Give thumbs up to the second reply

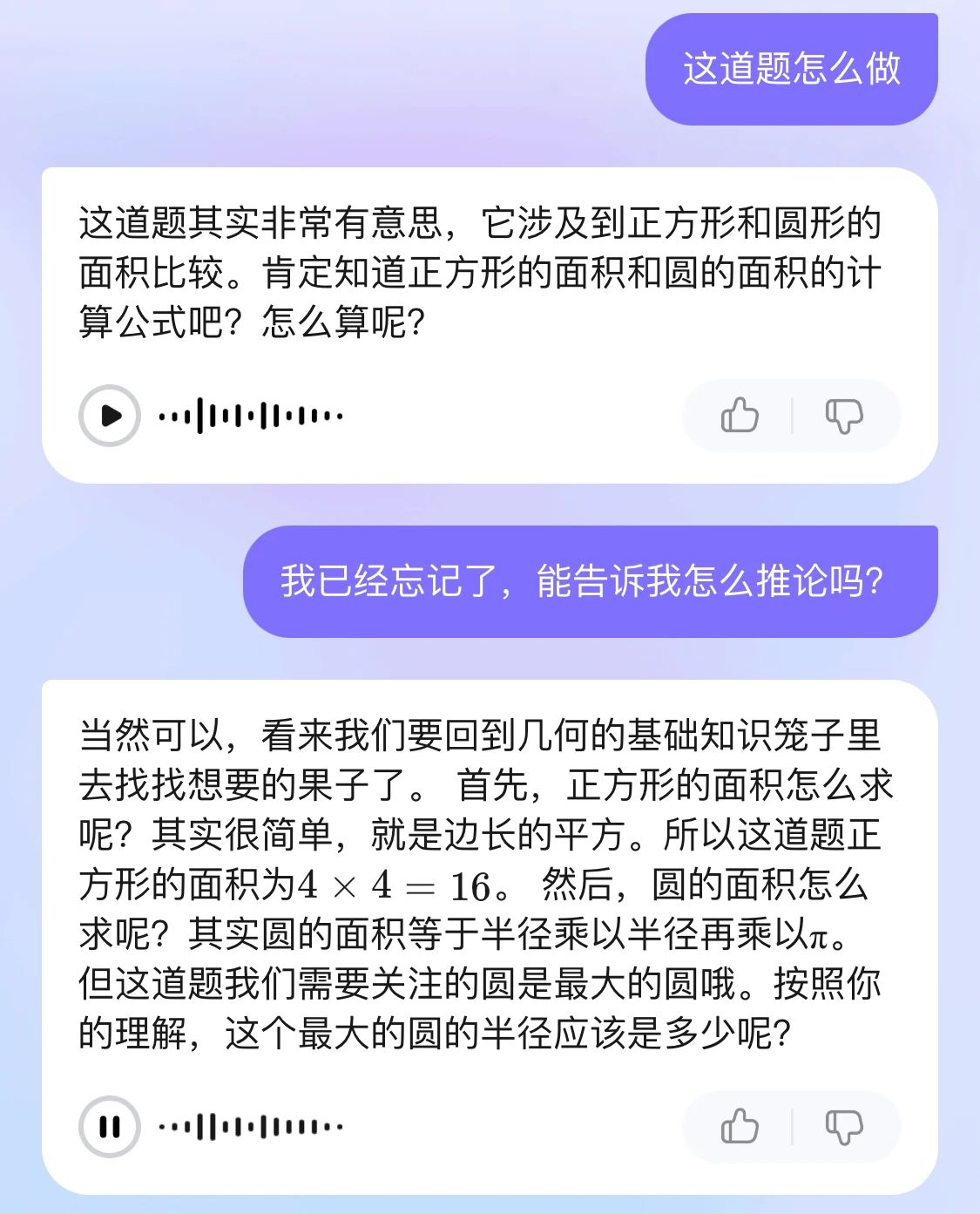(x=740, y=1127)
